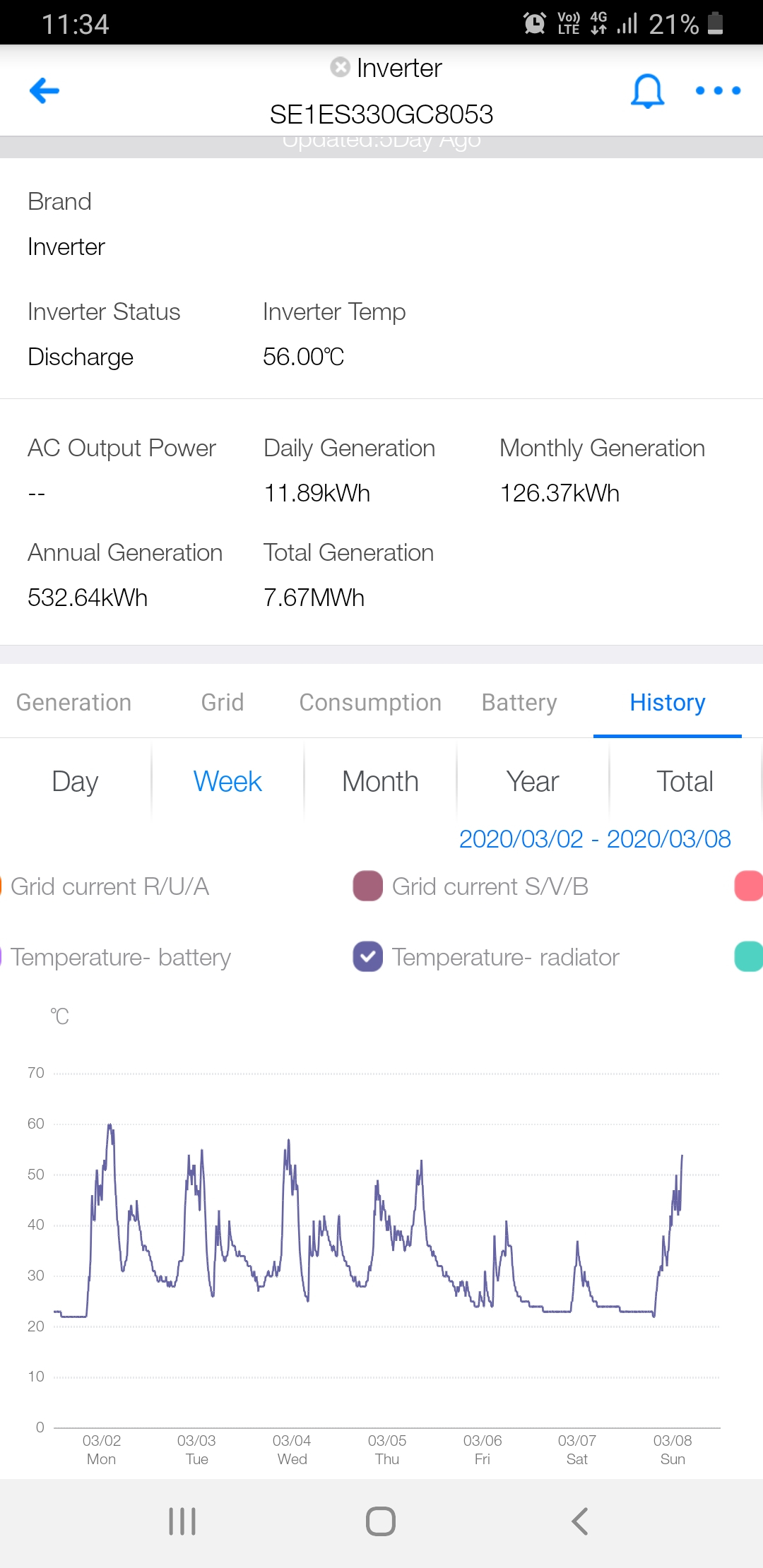The height and width of the screenshot is (1568, 763).
Task: Open recent apps from navigation bar
Action: [182, 1521]
